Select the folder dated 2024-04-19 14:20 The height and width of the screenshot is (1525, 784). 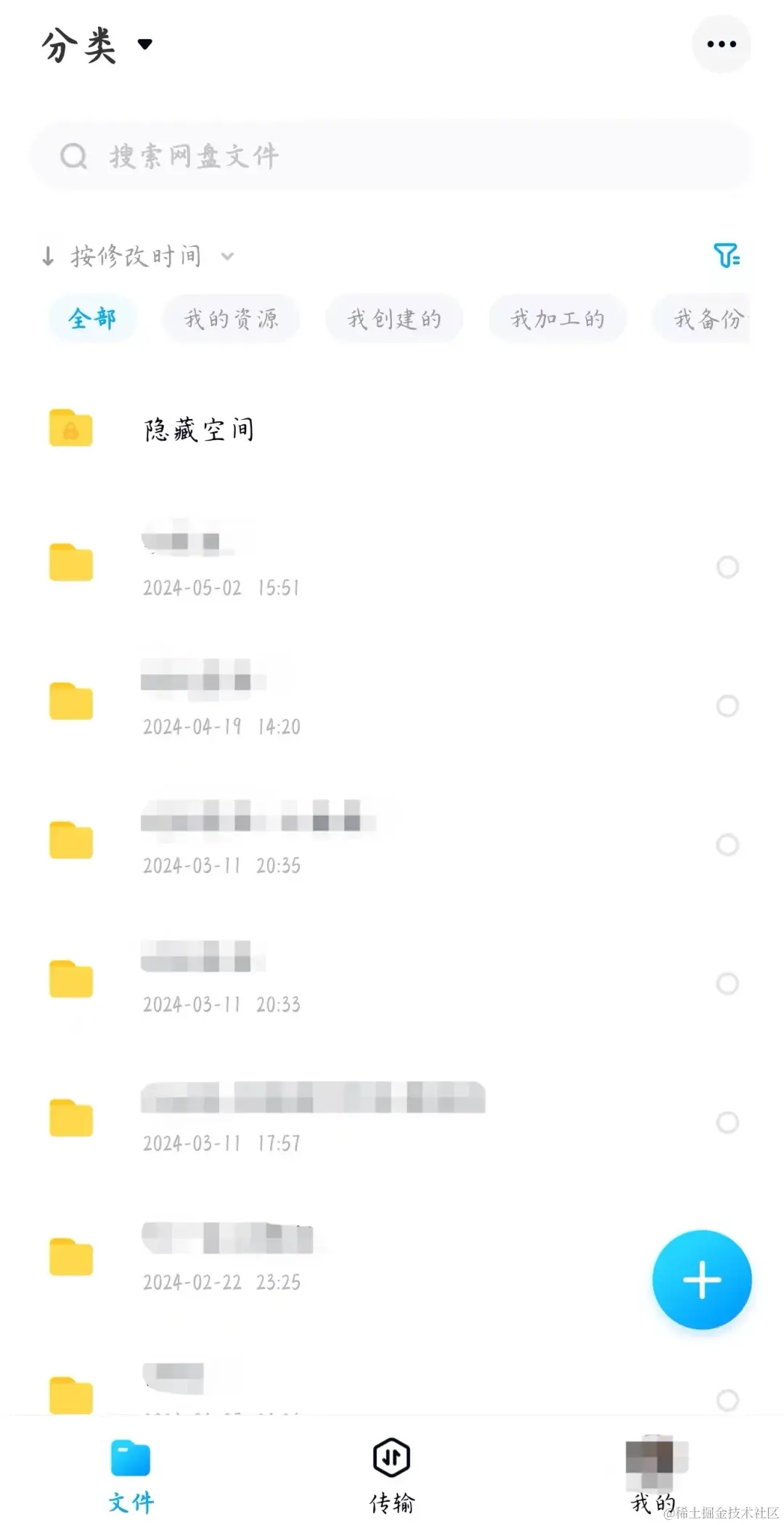pos(727,706)
